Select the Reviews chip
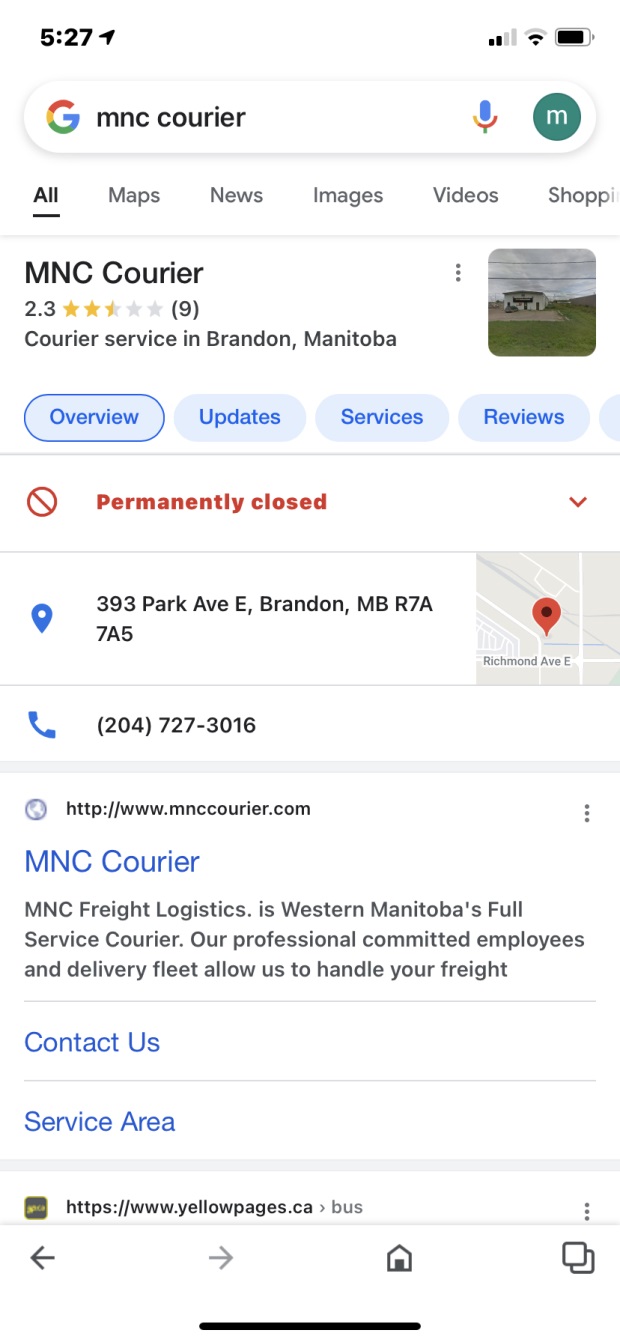This screenshot has width=620, height=1342. pos(524,417)
